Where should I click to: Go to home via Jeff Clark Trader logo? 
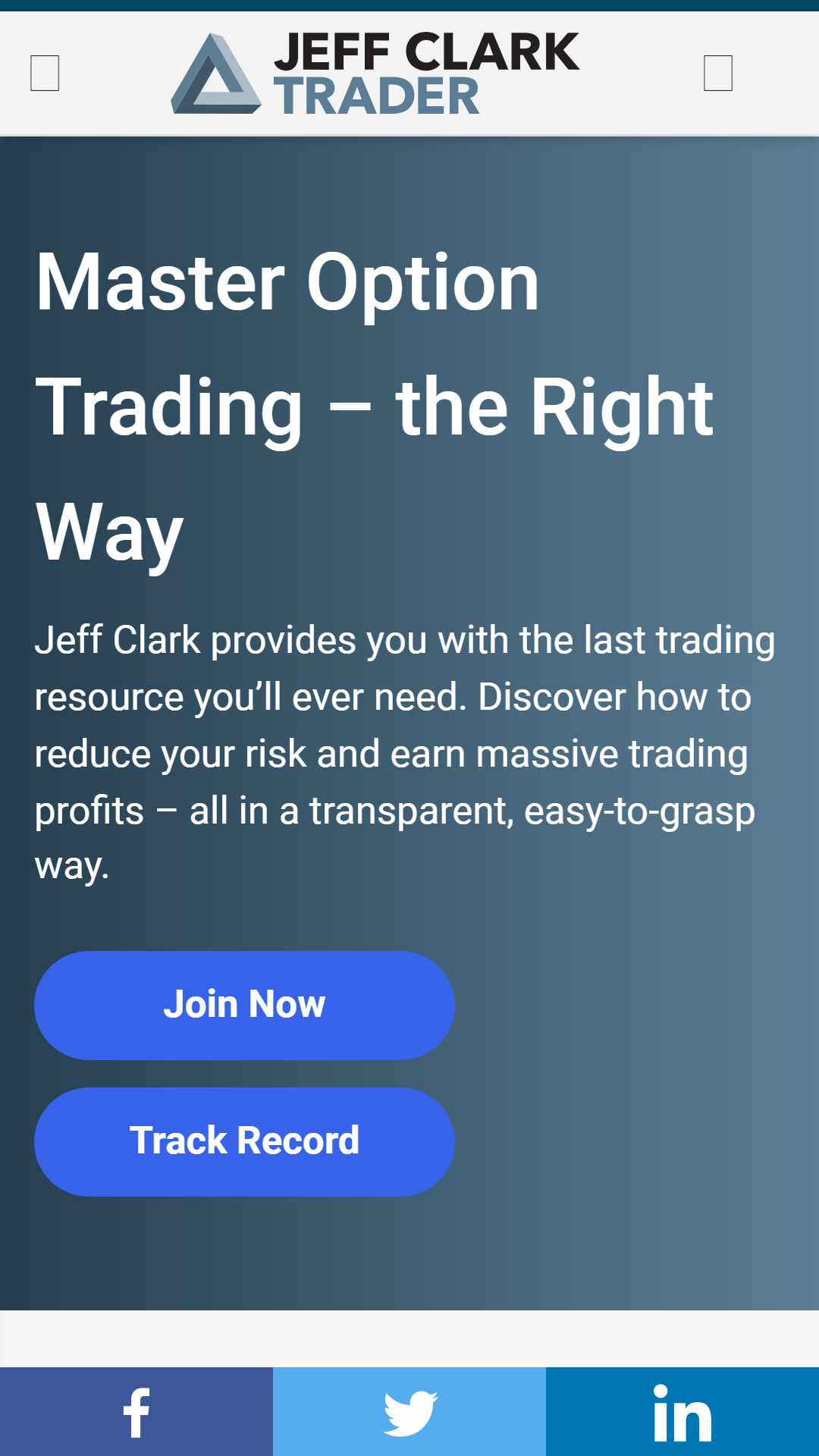(375, 74)
